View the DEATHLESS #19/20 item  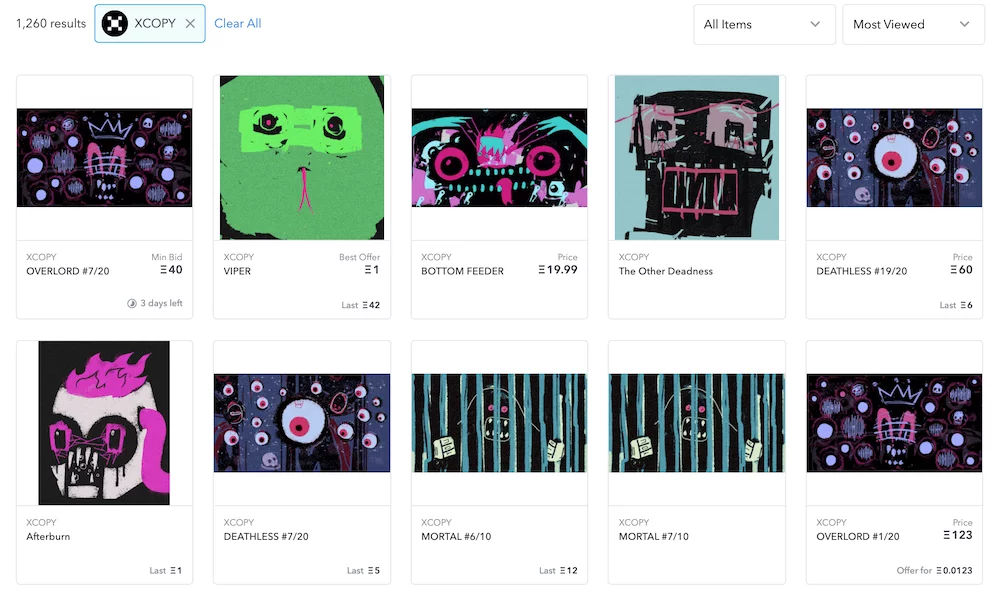tap(894, 158)
